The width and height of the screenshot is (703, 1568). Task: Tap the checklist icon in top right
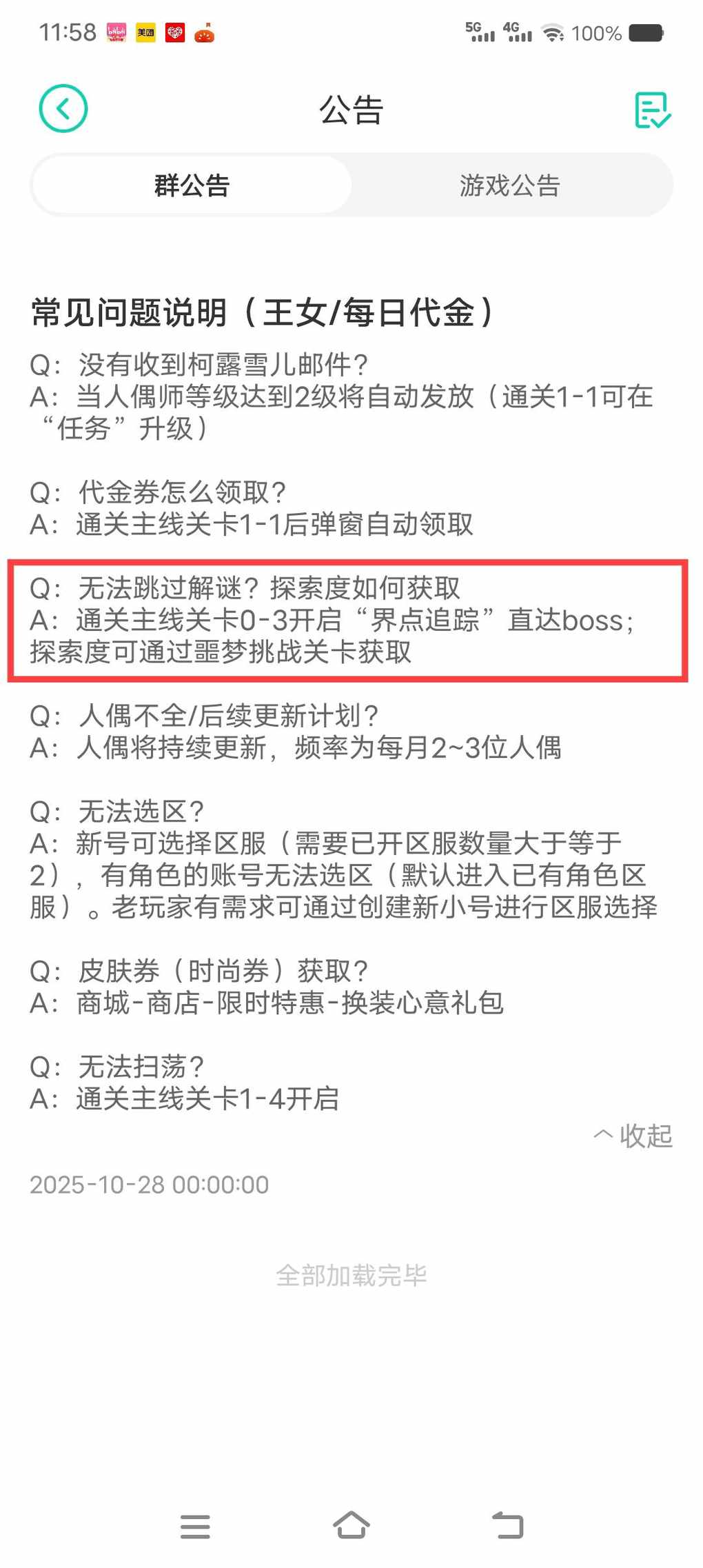[x=651, y=110]
